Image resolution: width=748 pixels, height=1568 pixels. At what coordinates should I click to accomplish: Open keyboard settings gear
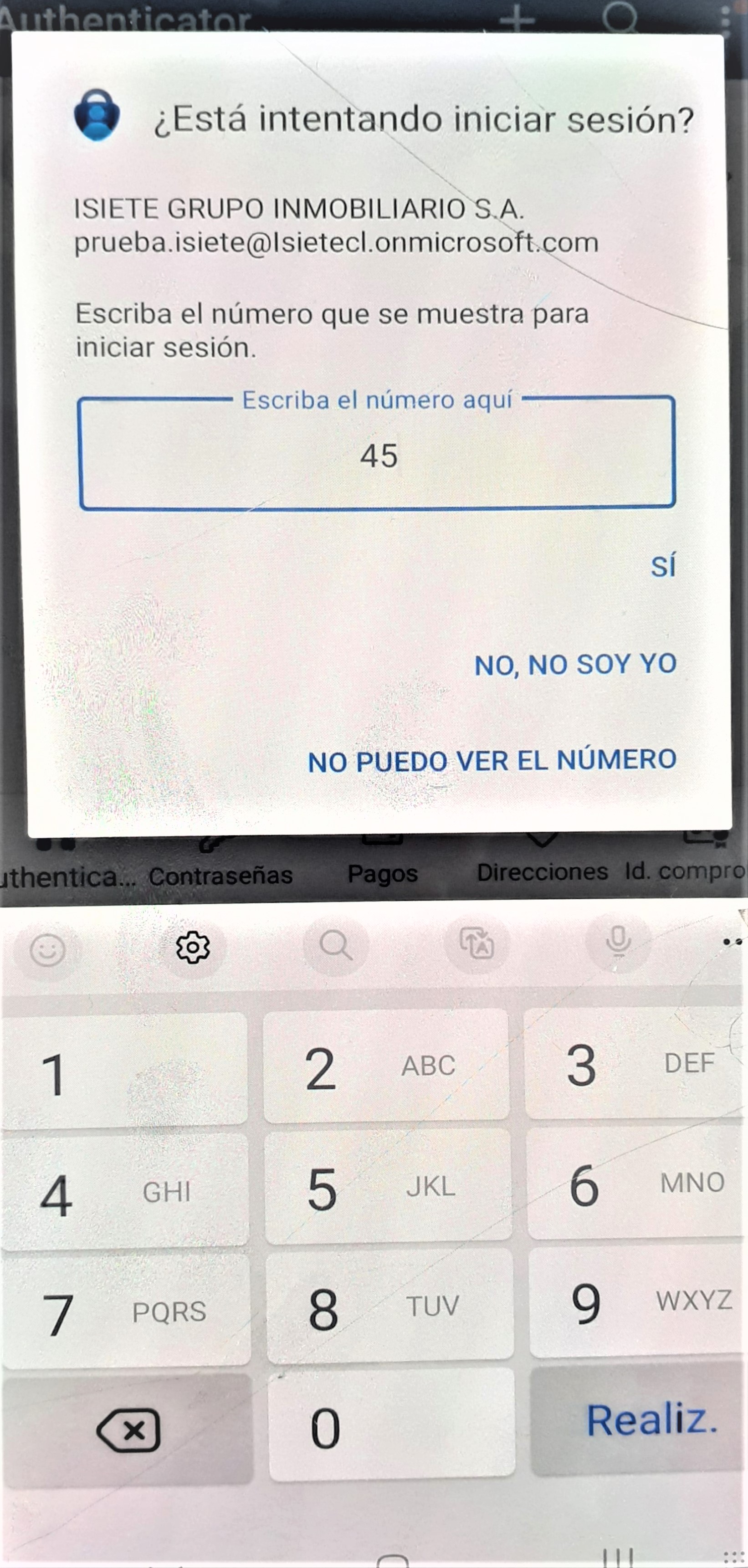pos(193,947)
